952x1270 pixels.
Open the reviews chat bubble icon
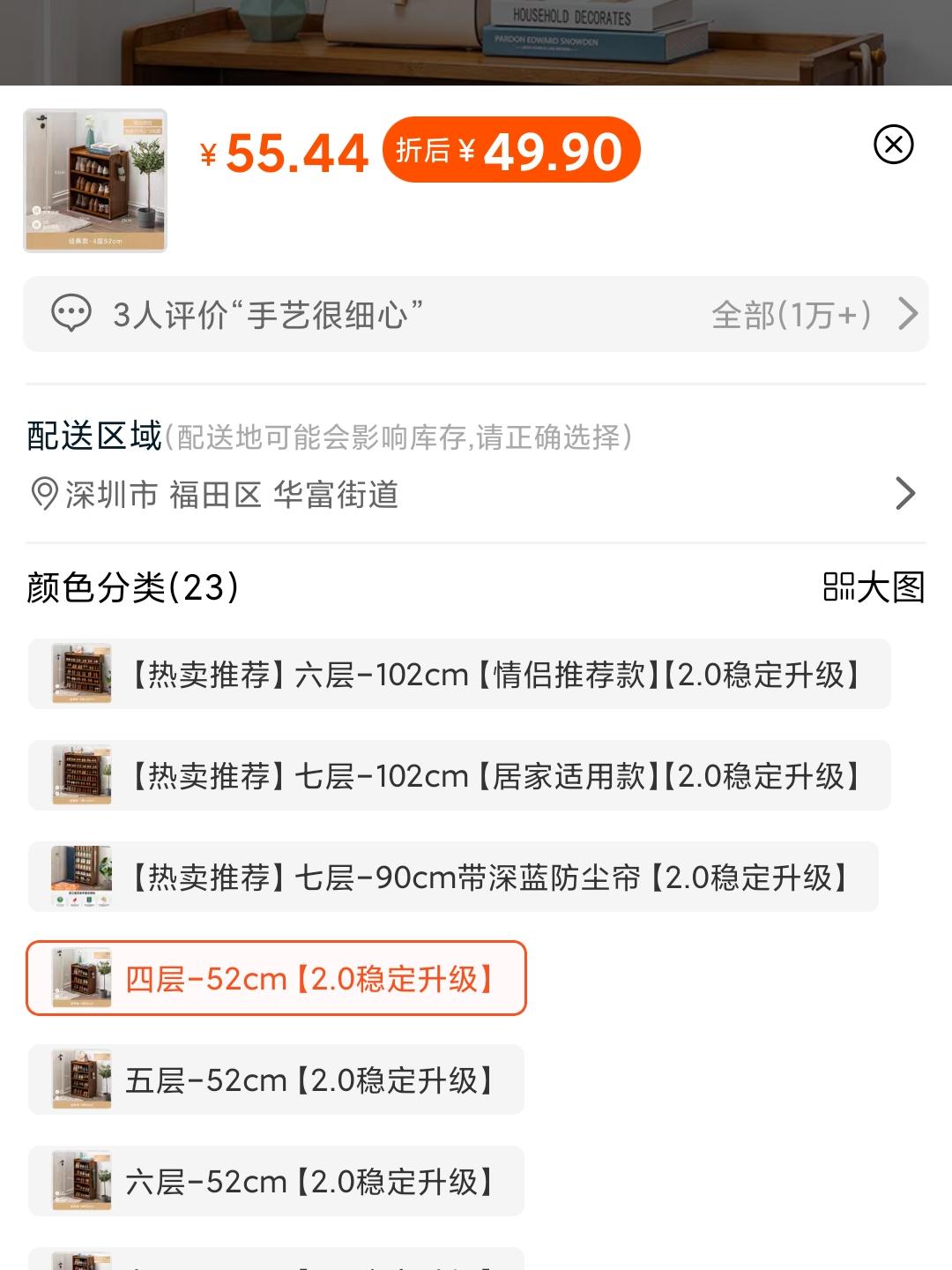[75, 314]
